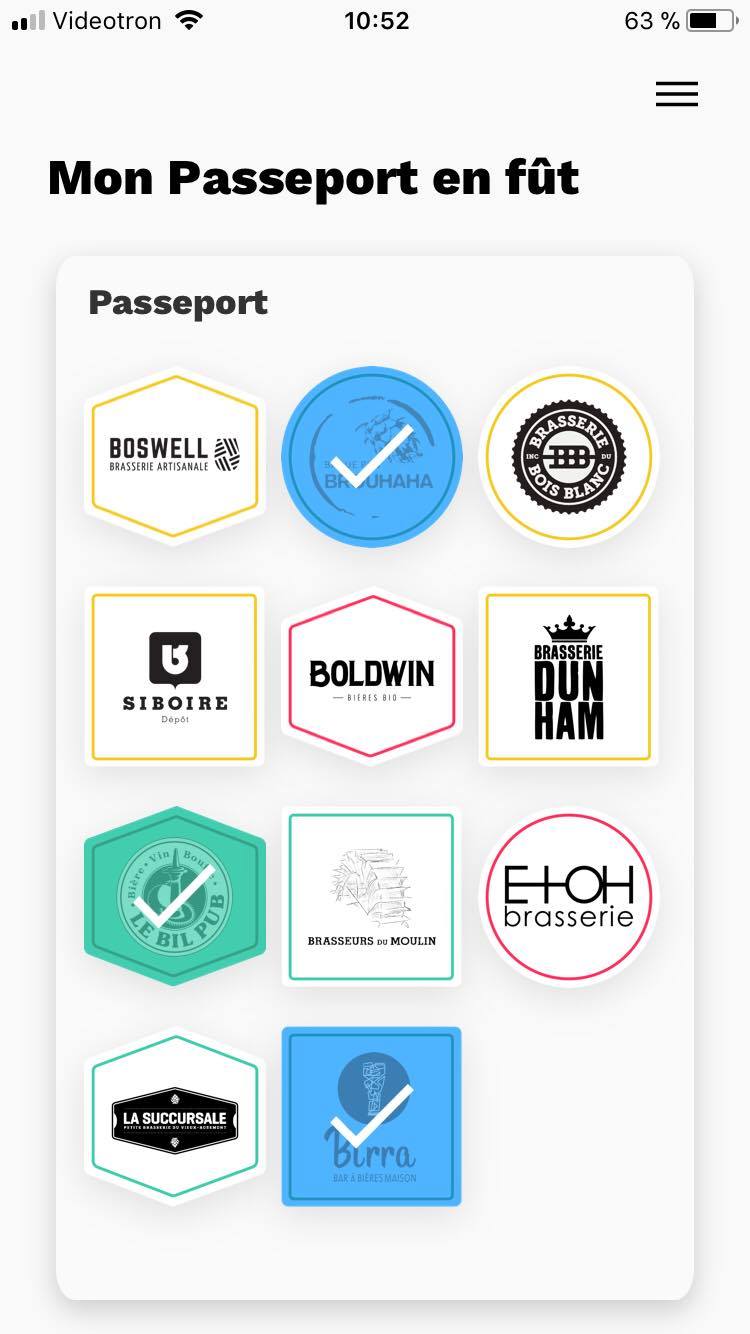Screen dimensions: 750x1334
Task: Select the checked Brouhaha badge
Action: point(372,457)
